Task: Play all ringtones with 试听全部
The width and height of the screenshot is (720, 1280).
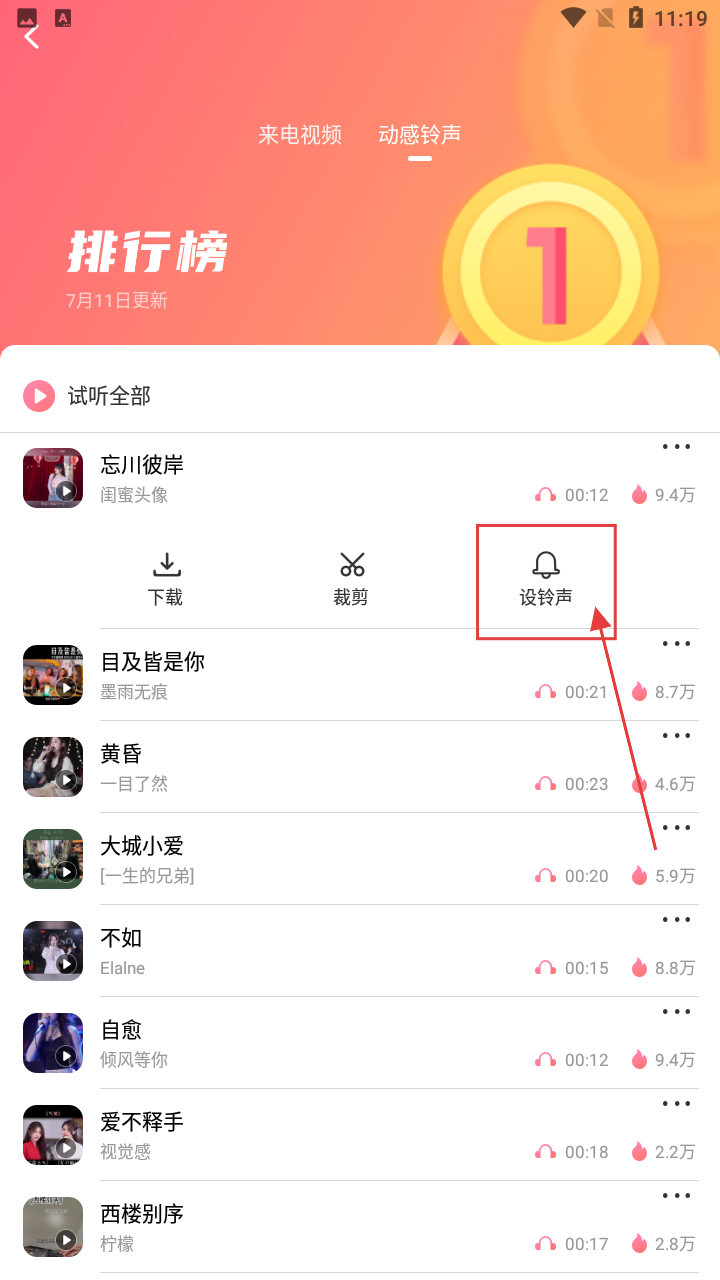Action: 88,396
